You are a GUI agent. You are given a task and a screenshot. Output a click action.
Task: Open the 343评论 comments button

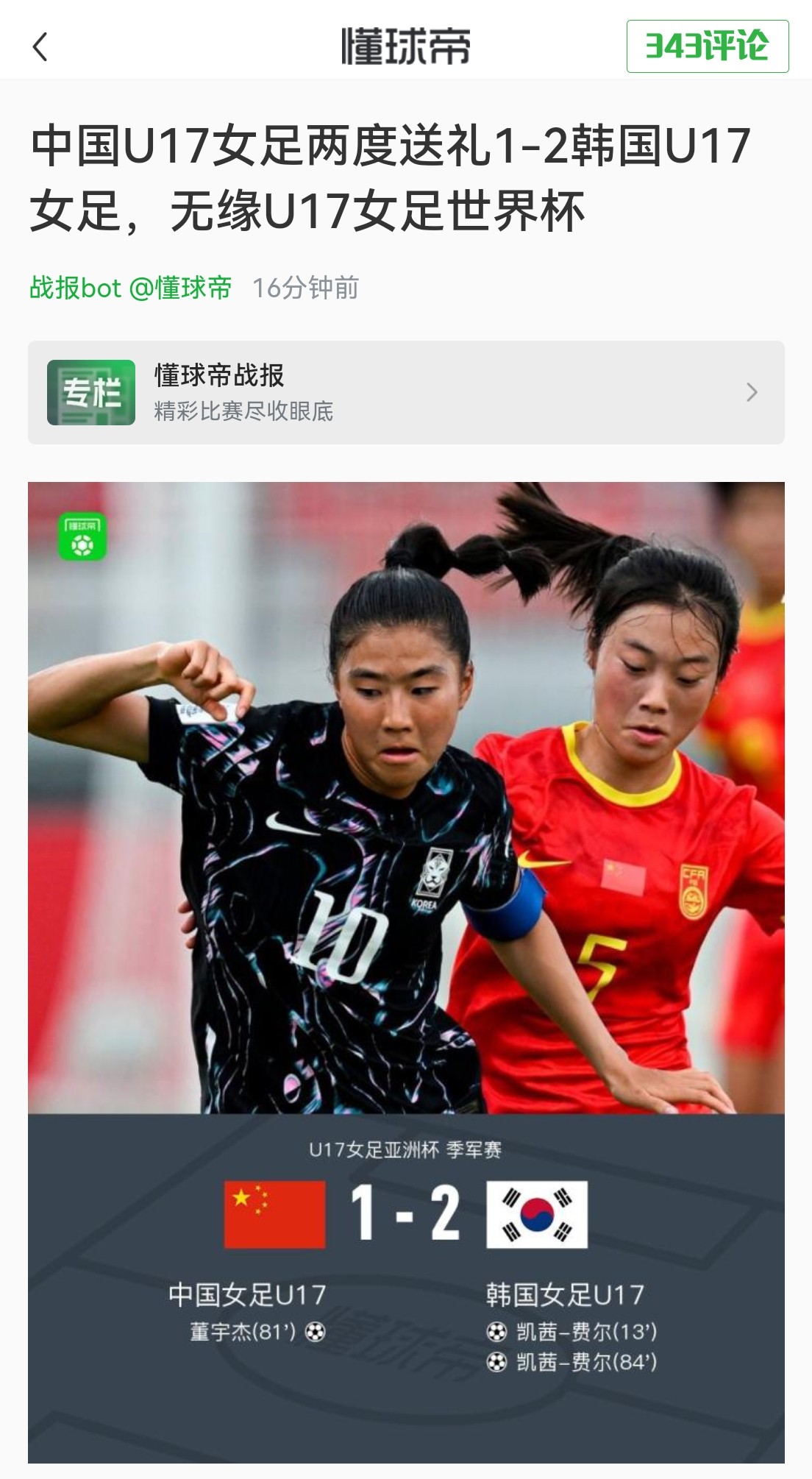coord(707,46)
